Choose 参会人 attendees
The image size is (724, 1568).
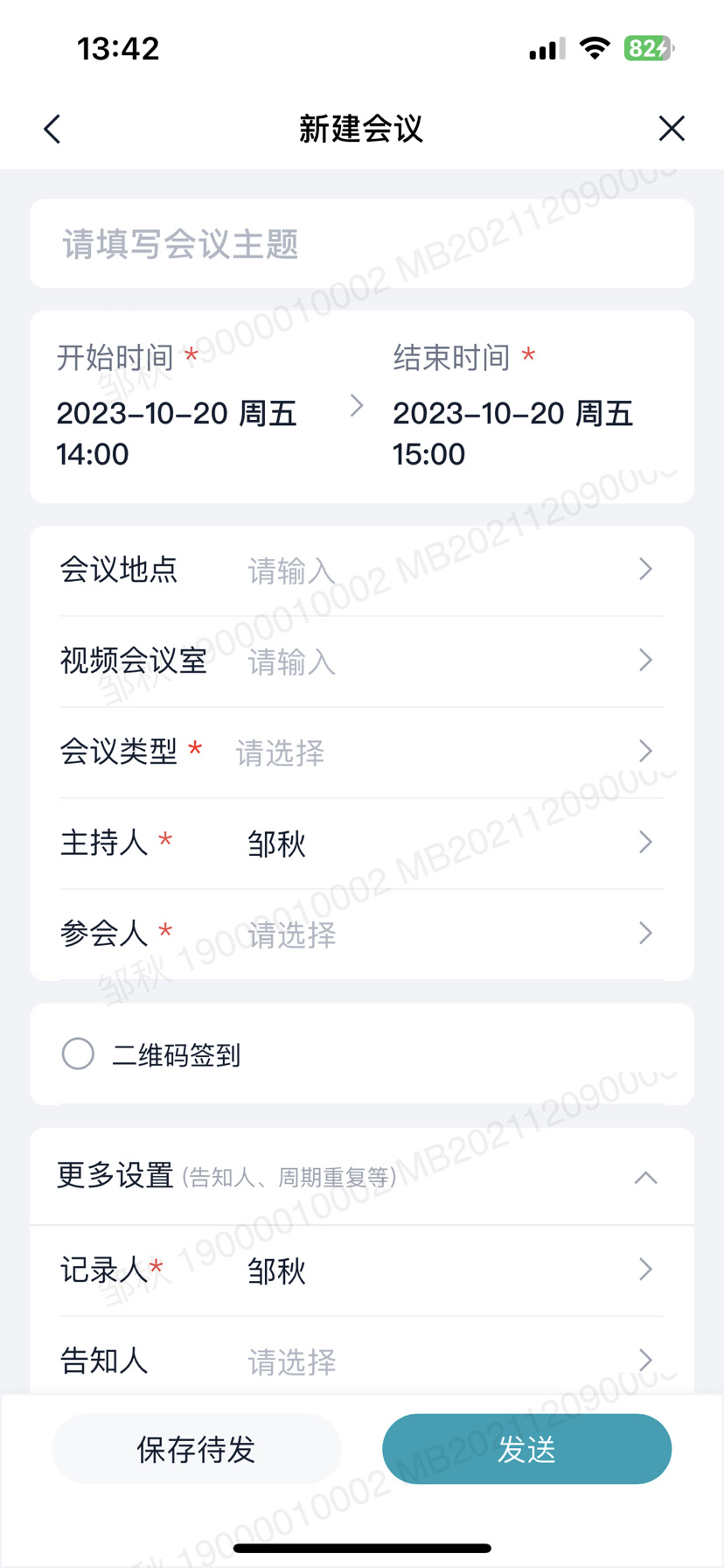pyautogui.click(x=362, y=934)
